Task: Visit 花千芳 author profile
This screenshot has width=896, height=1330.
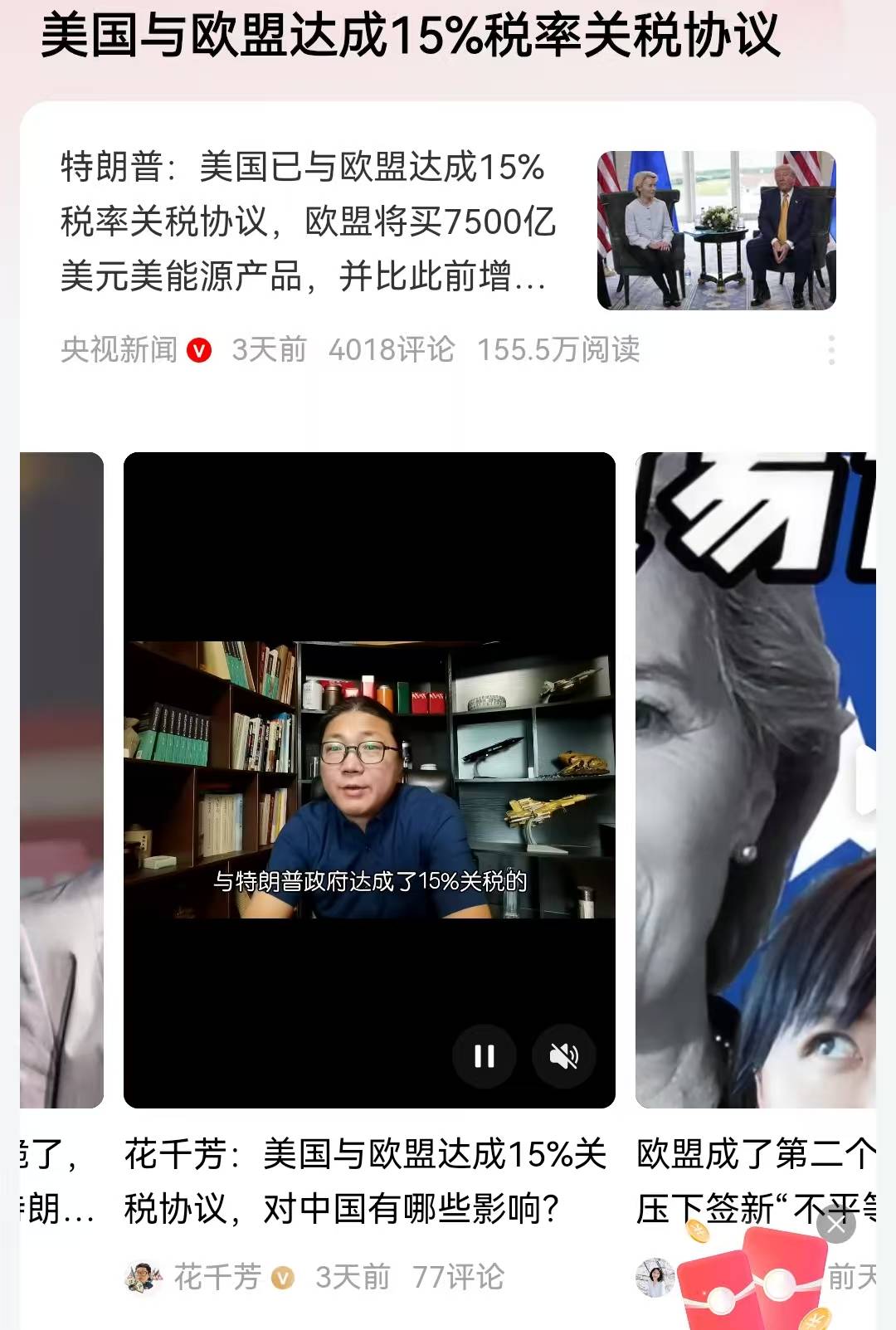Action: coord(217,1278)
